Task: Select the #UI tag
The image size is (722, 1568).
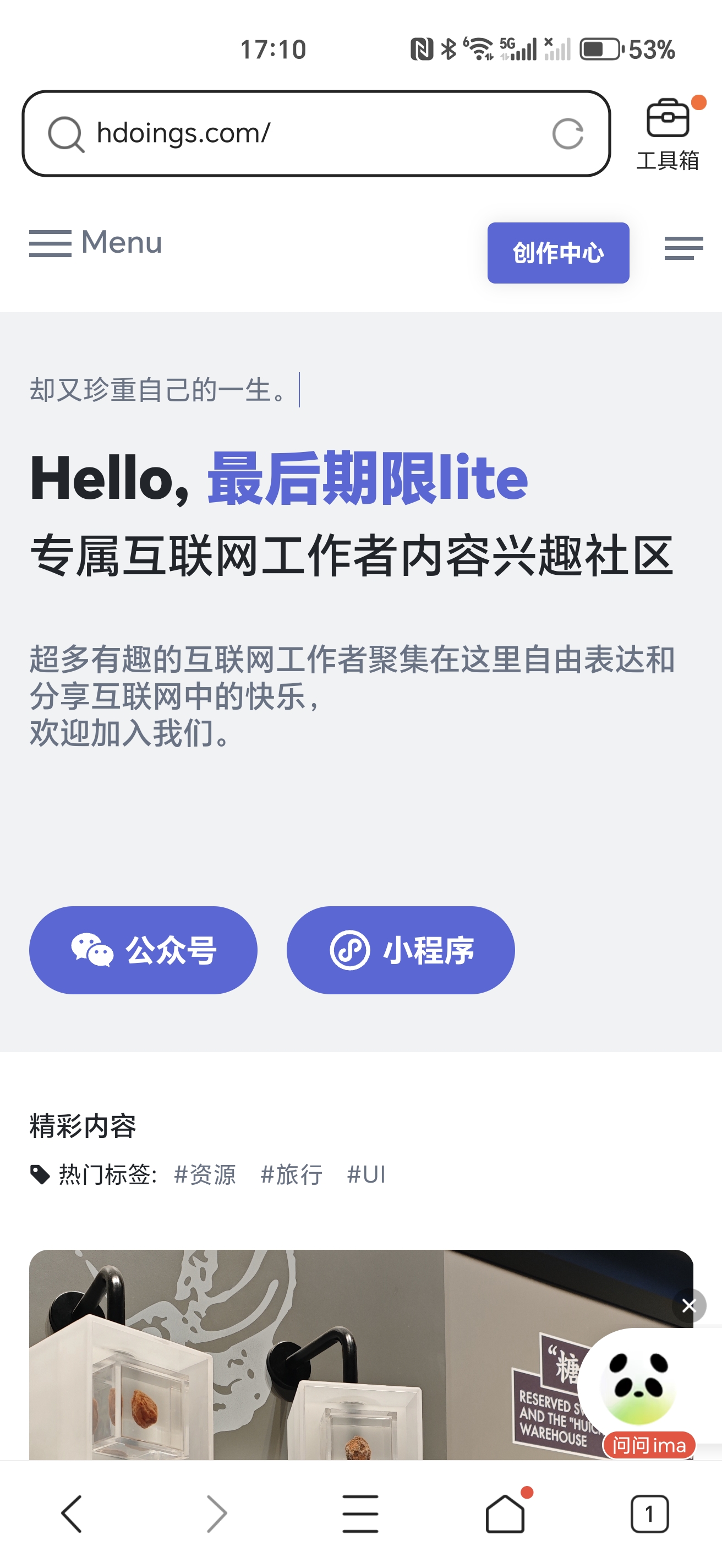Action: (366, 1174)
